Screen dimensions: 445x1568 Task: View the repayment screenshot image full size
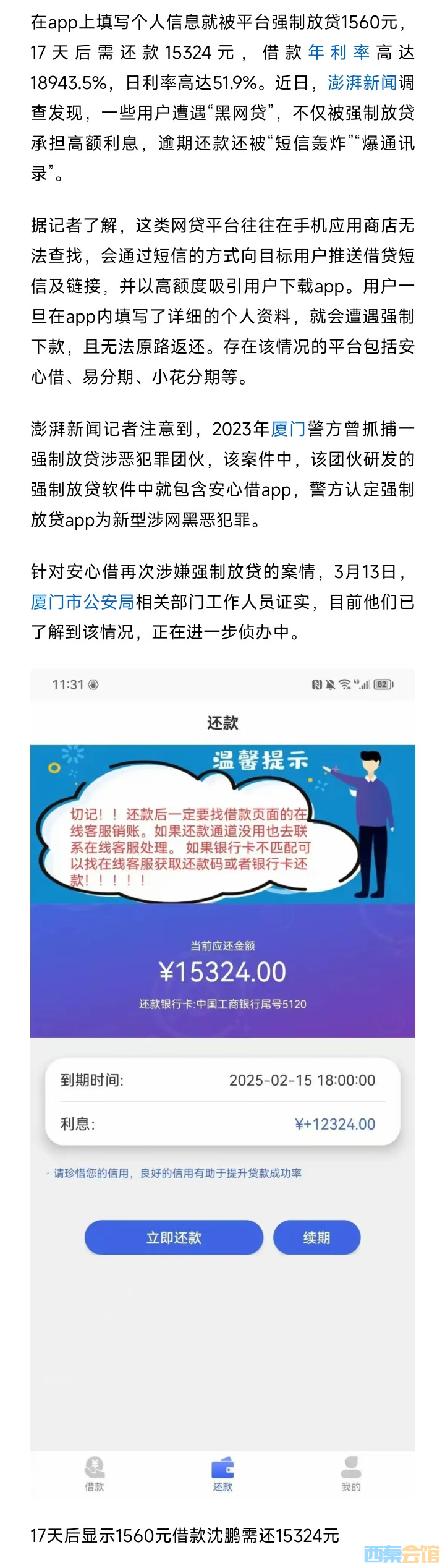222,1082
